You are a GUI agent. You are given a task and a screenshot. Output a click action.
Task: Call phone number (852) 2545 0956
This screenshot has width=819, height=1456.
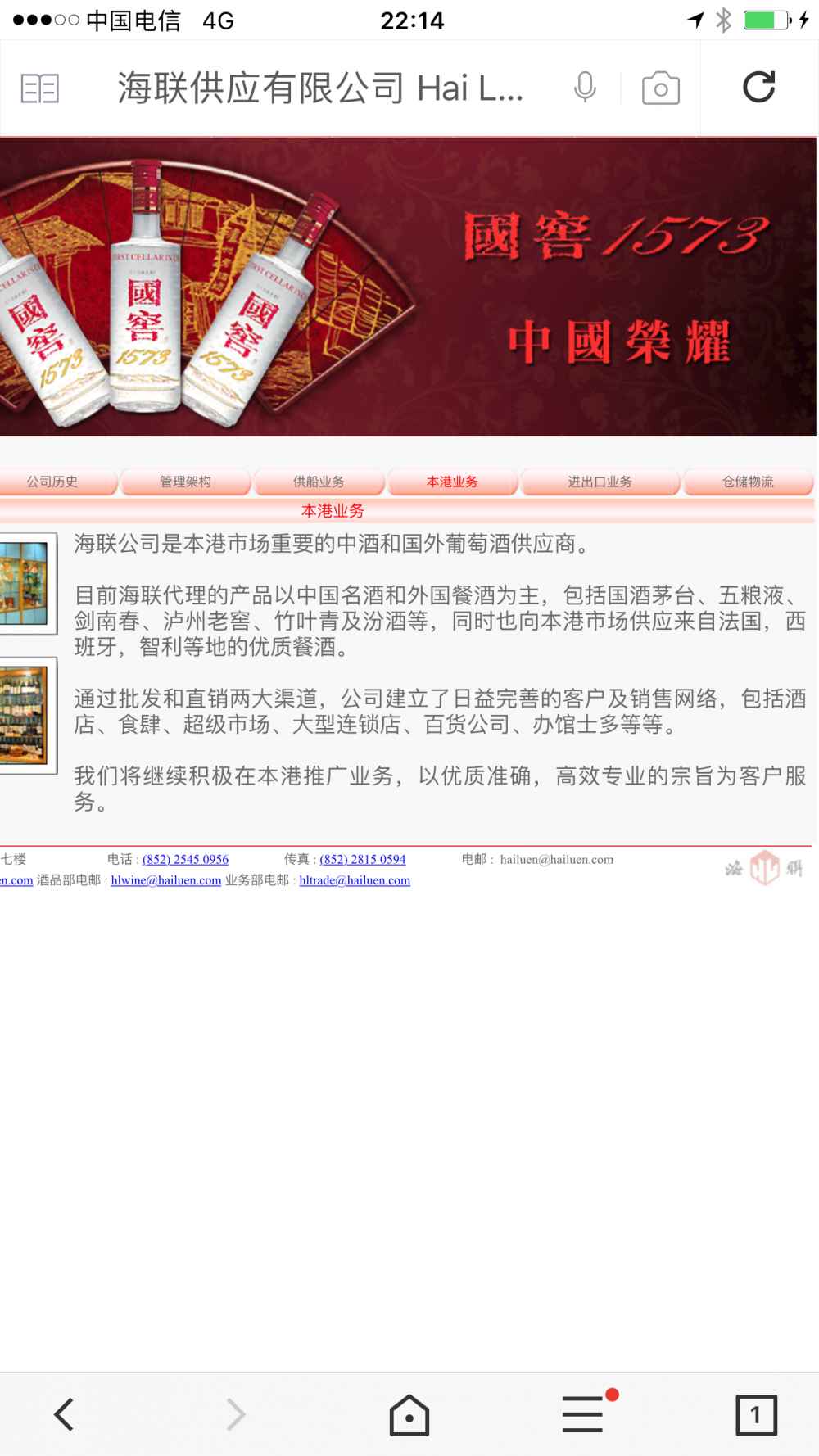pos(185,859)
